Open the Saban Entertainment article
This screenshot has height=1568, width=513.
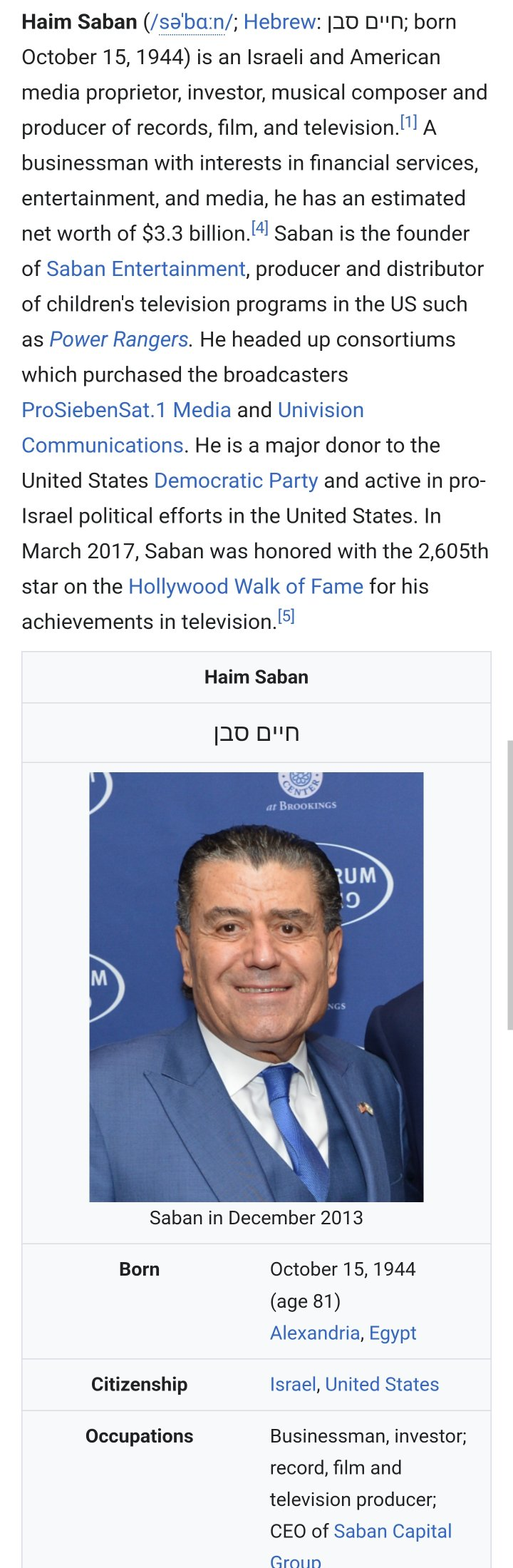pos(145,269)
